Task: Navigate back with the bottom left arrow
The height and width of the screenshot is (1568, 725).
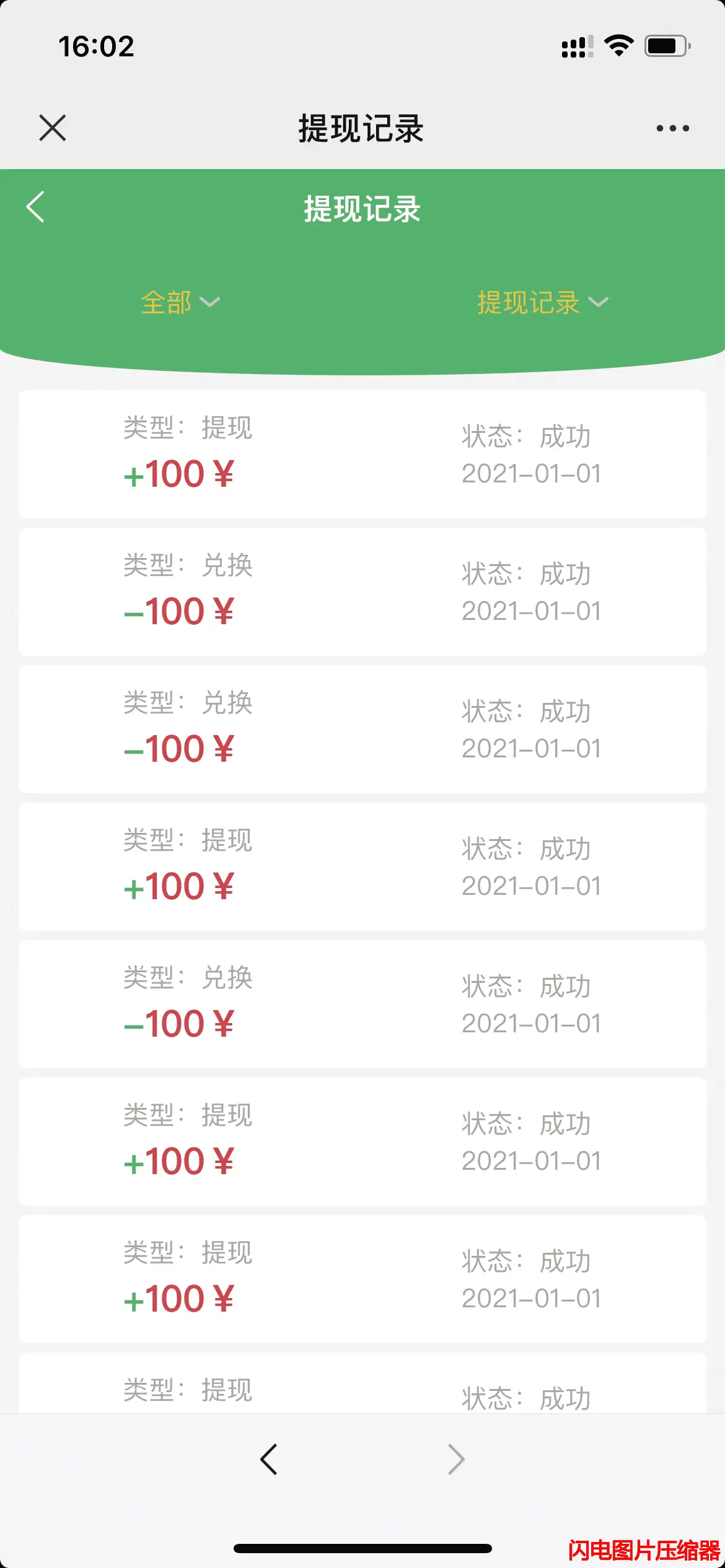Action: (x=269, y=1460)
